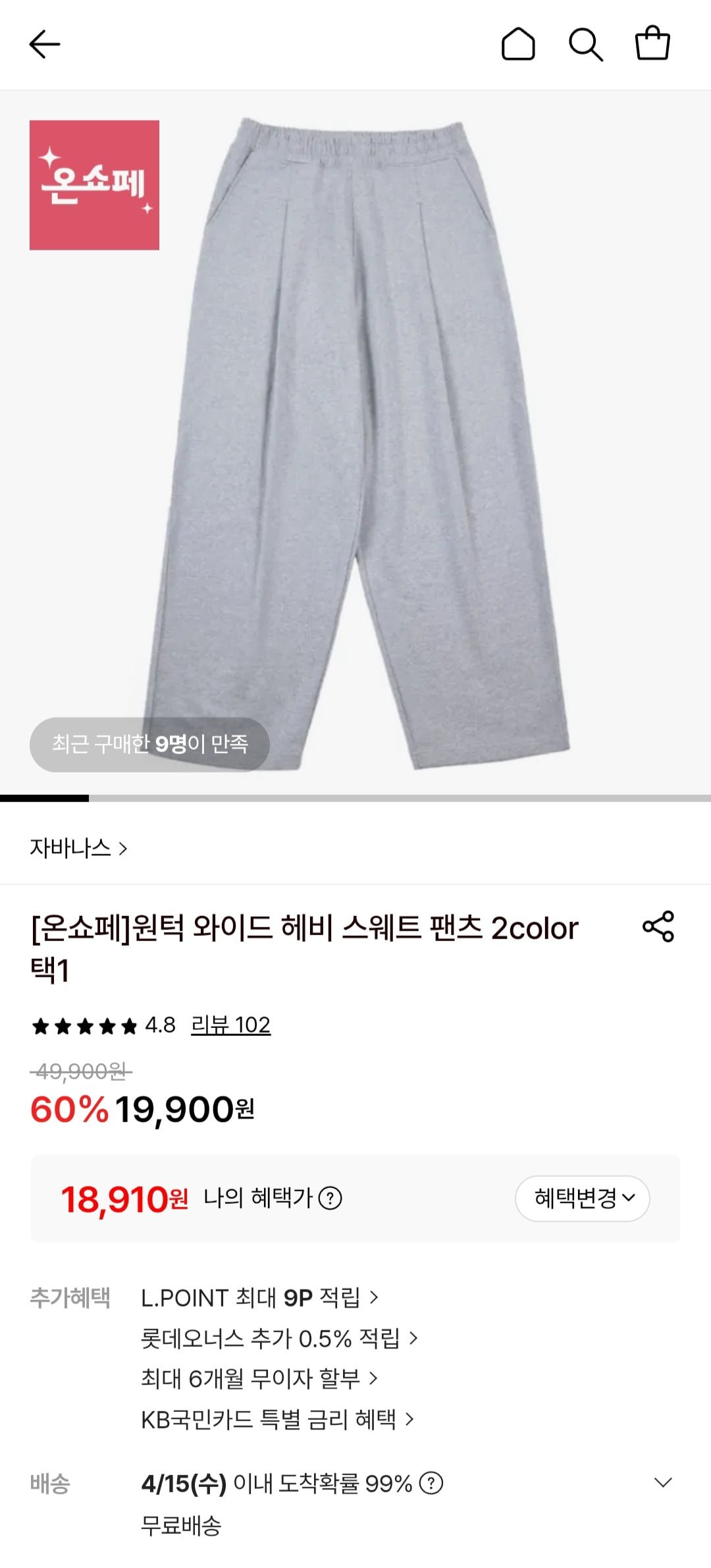Screen dimensions: 711x1568
Task: Go back using the top arrow
Action: (45, 45)
